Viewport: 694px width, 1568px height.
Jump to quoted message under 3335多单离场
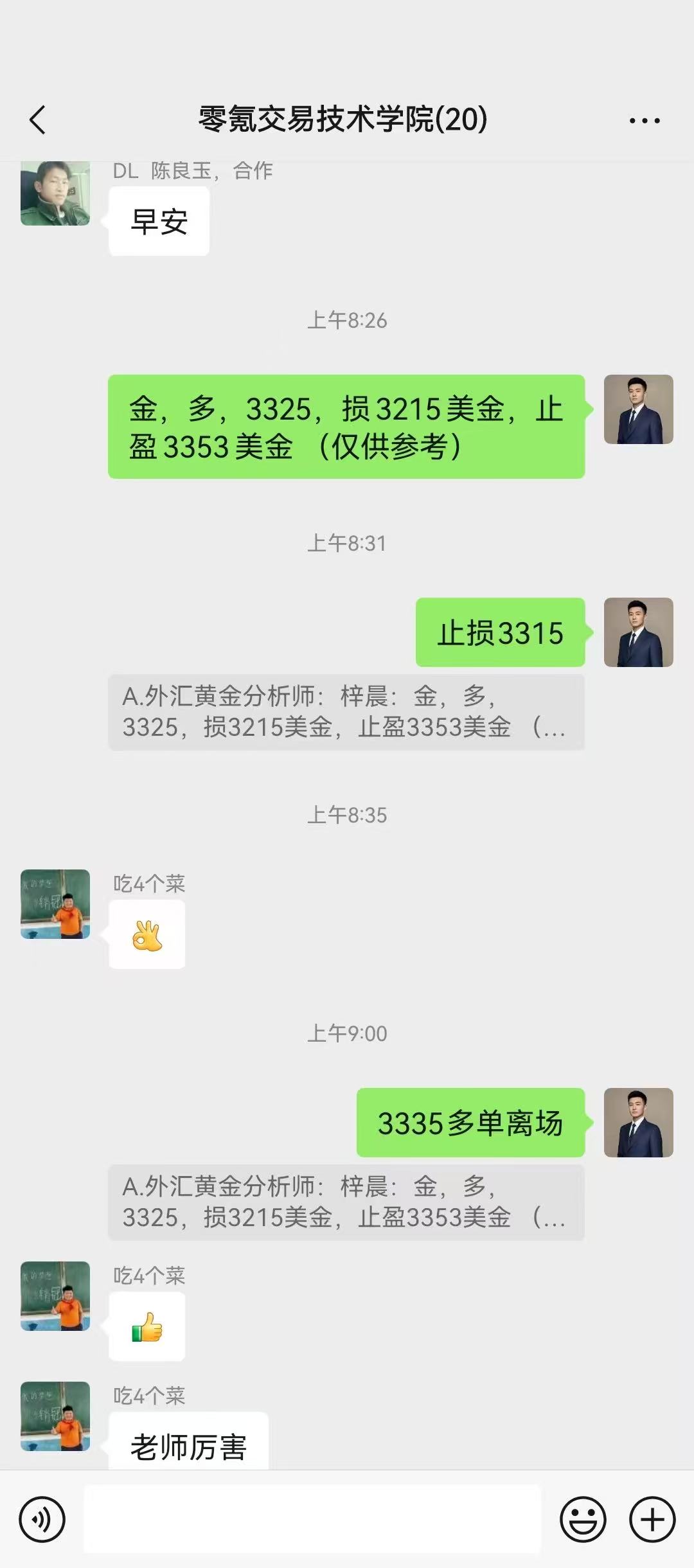pyautogui.click(x=346, y=1202)
